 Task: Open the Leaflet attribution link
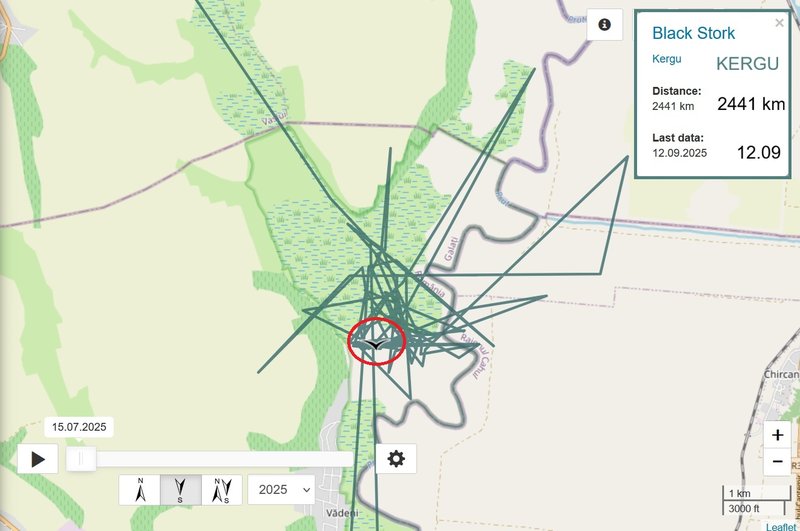(781, 526)
